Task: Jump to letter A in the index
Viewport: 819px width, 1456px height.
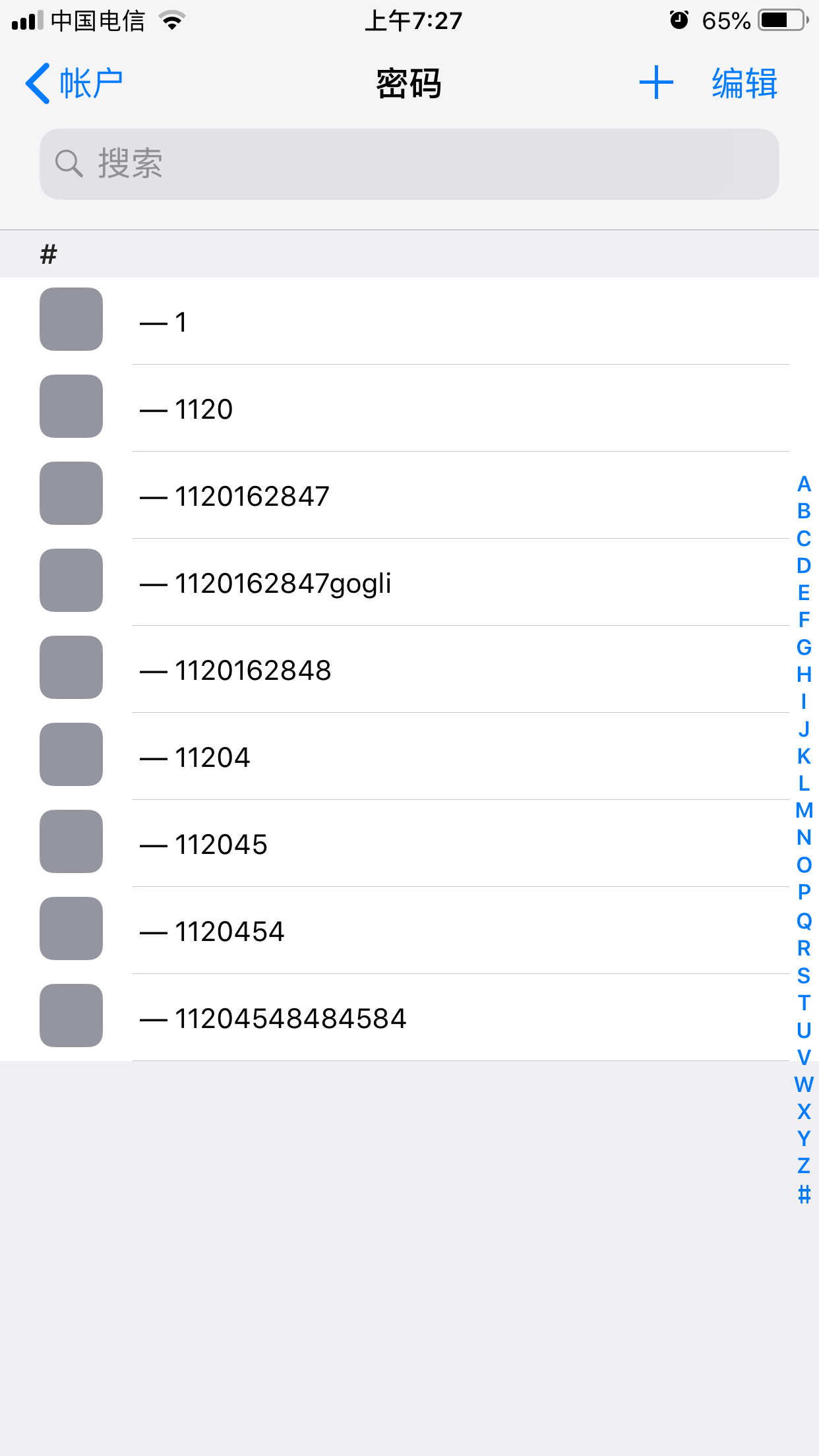Action: 804,484
